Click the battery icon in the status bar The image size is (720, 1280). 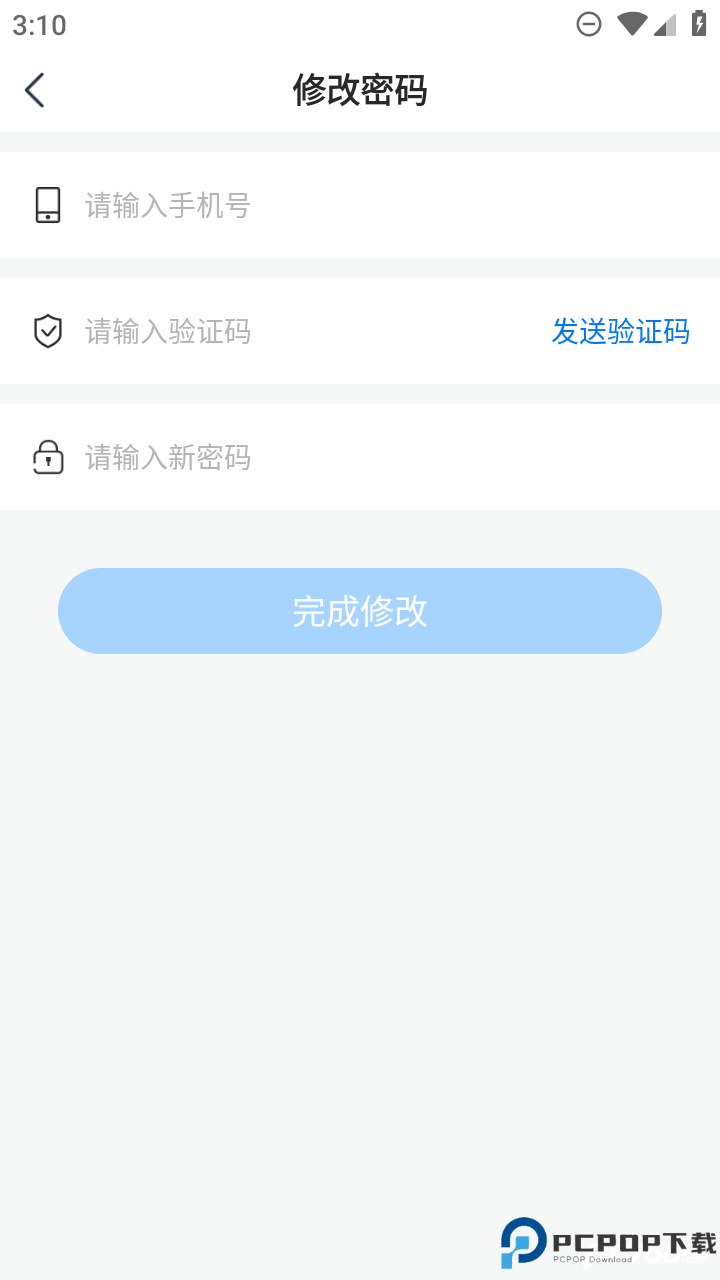coord(699,25)
